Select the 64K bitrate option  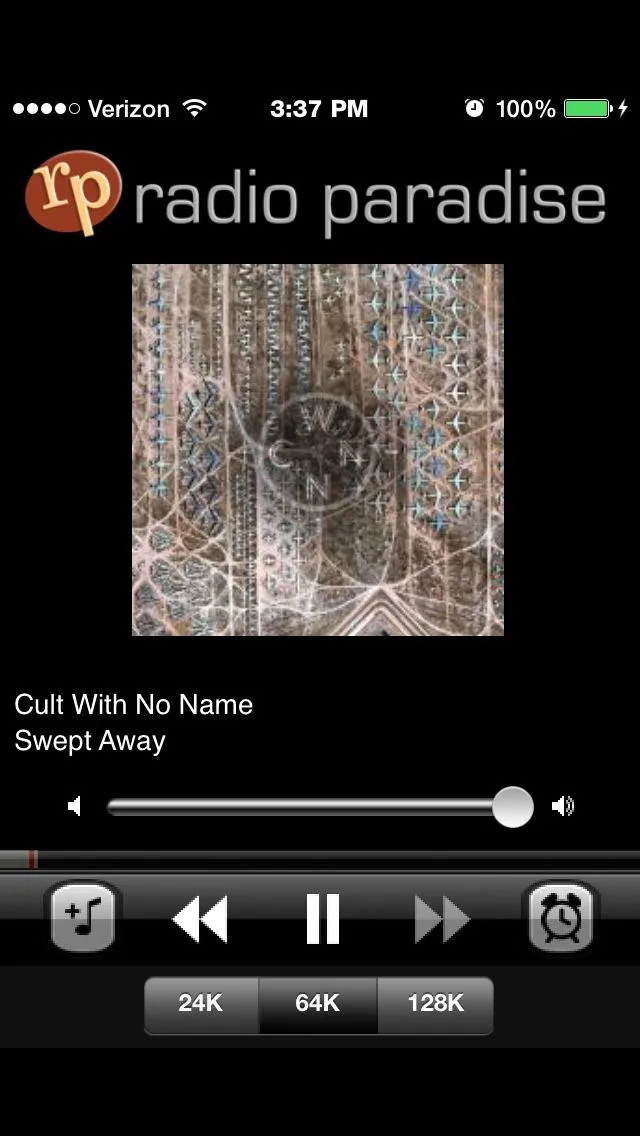pyautogui.click(x=318, y=1004)
